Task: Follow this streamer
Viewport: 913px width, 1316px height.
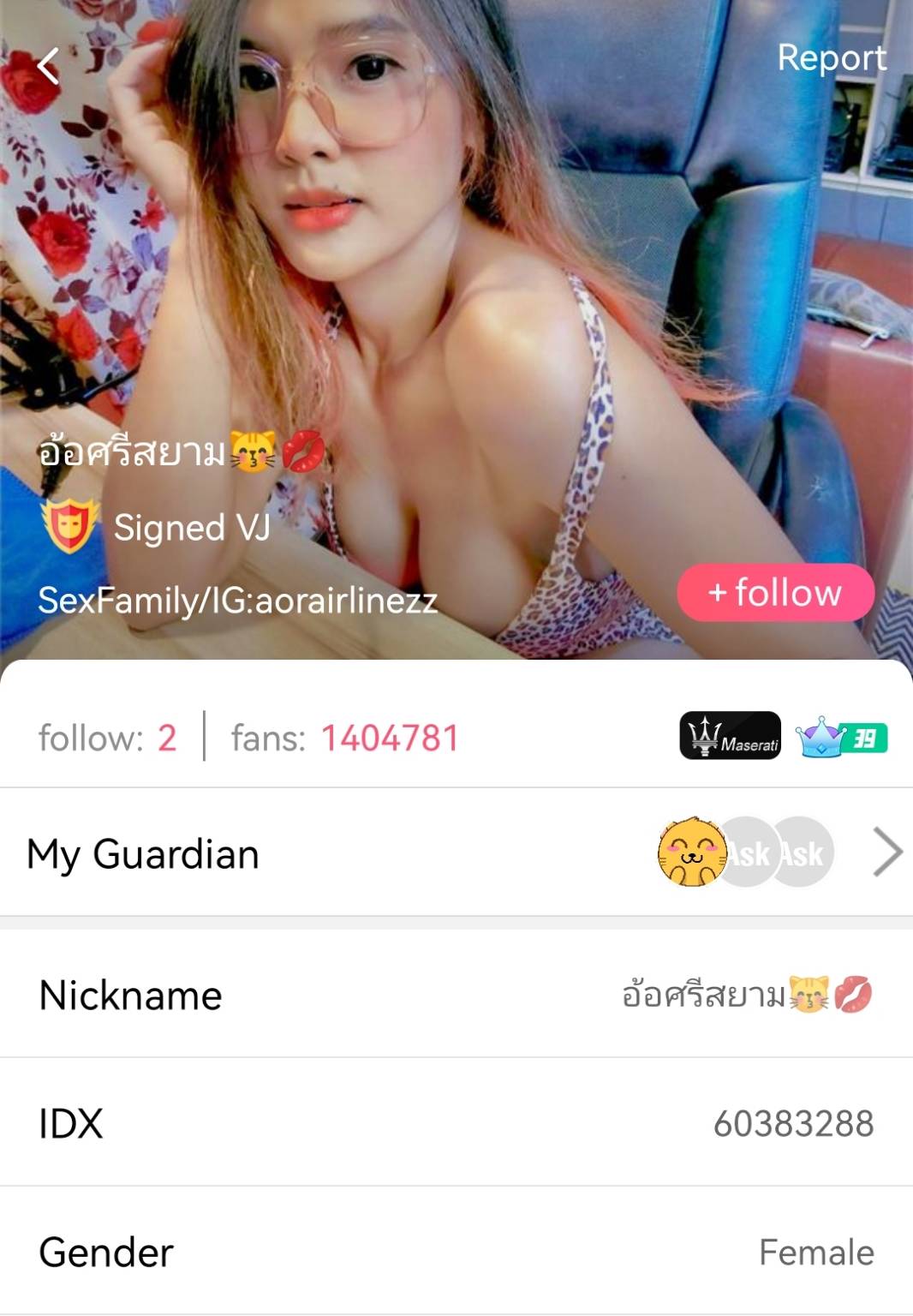Action: pos(775,593)
